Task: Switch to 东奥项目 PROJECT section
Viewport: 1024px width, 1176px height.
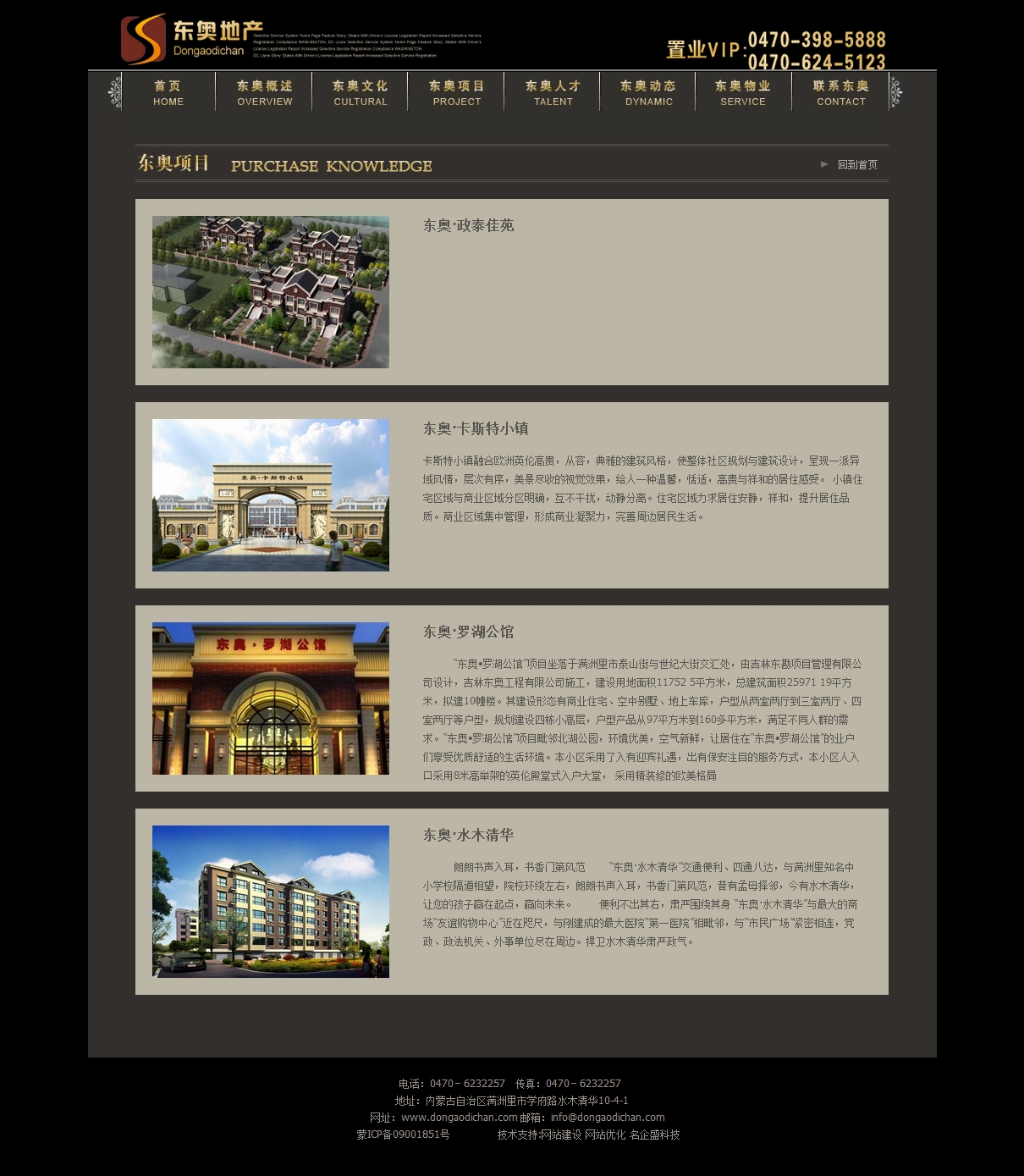Action: (456, 92)
